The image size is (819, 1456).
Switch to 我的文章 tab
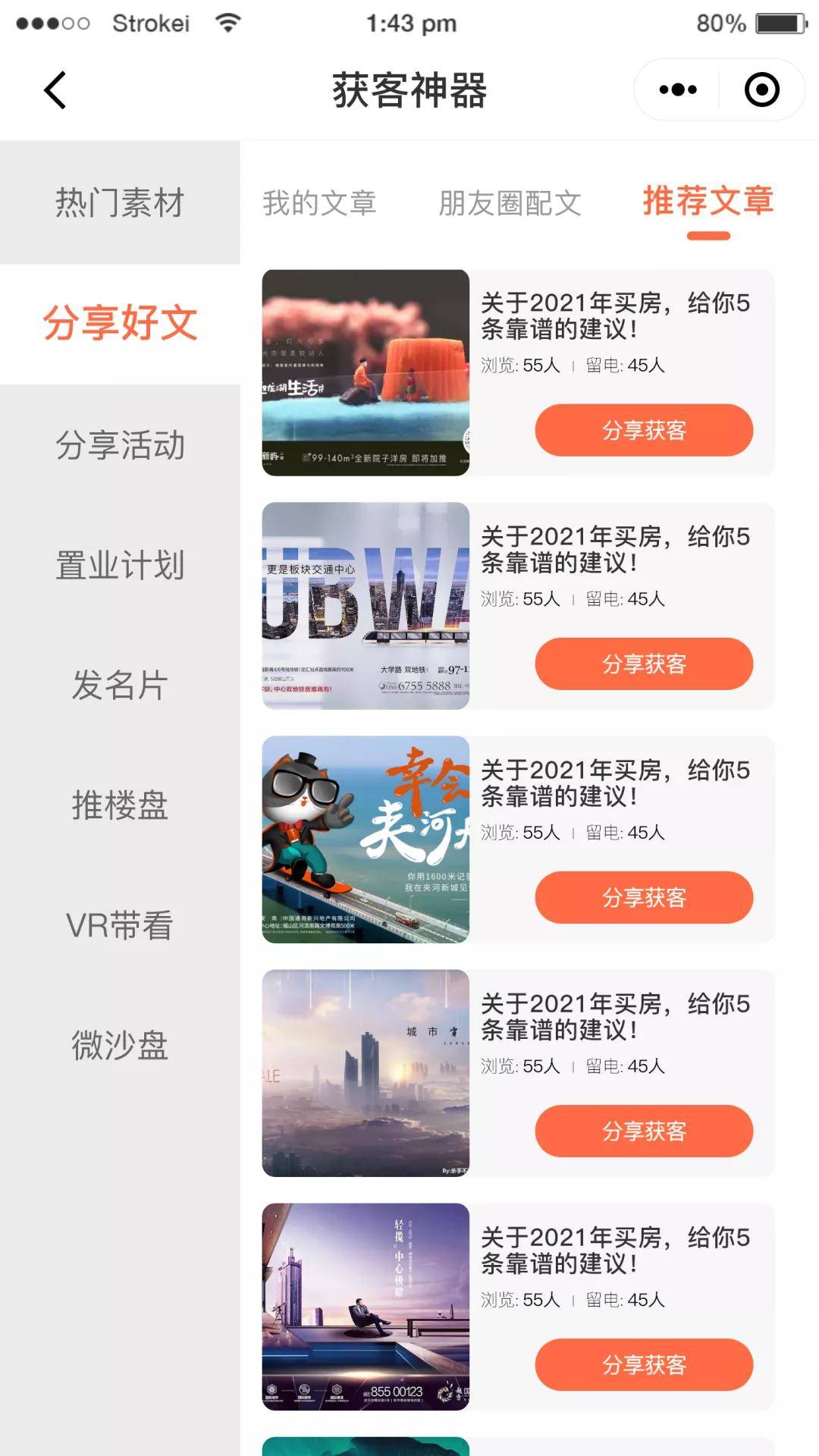pyautogui.click(x=319, y=202)
